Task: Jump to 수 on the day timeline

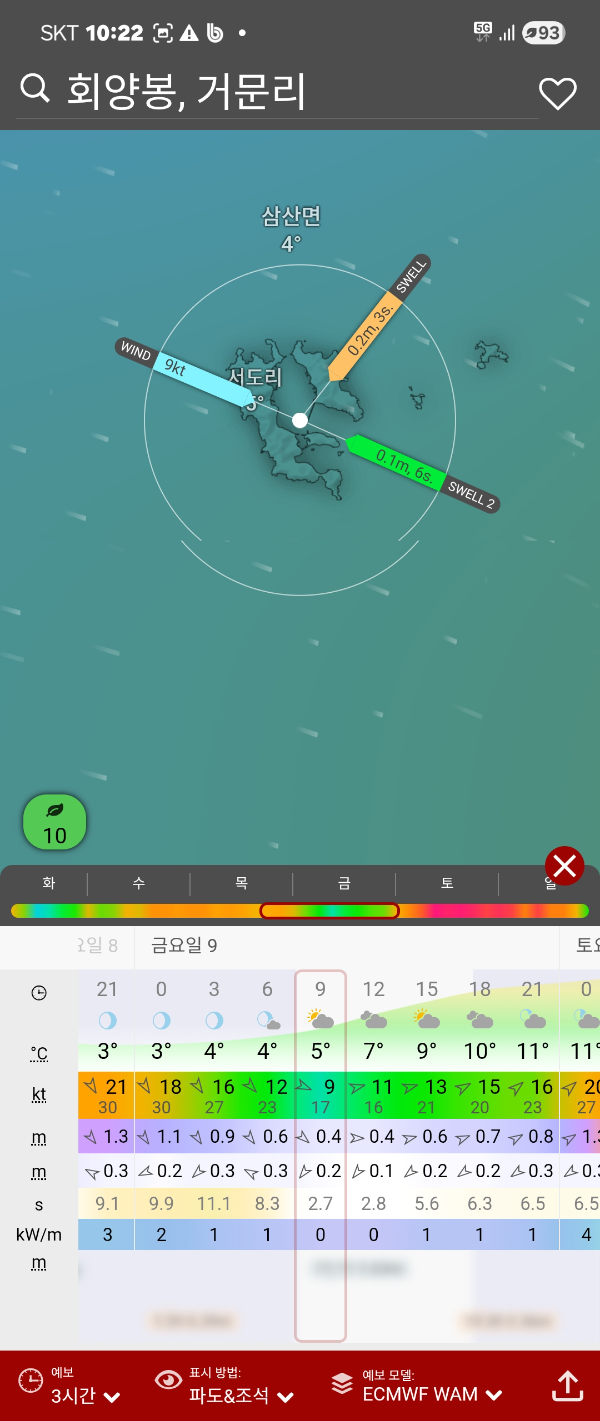Action: click(x=139, y=884)
